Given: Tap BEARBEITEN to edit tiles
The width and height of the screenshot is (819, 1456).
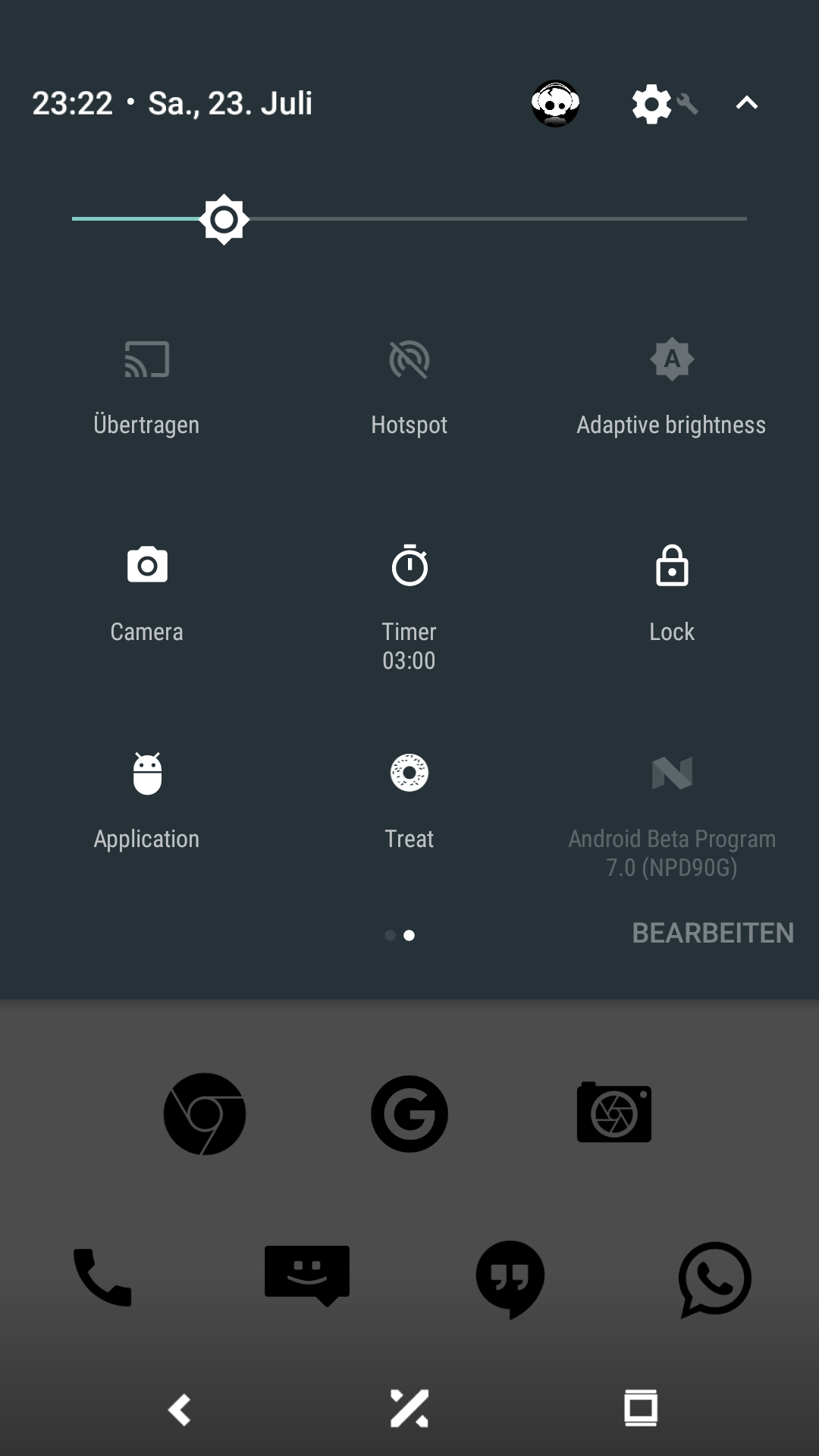Looking at the screenshot, I should tap(713, 933).
